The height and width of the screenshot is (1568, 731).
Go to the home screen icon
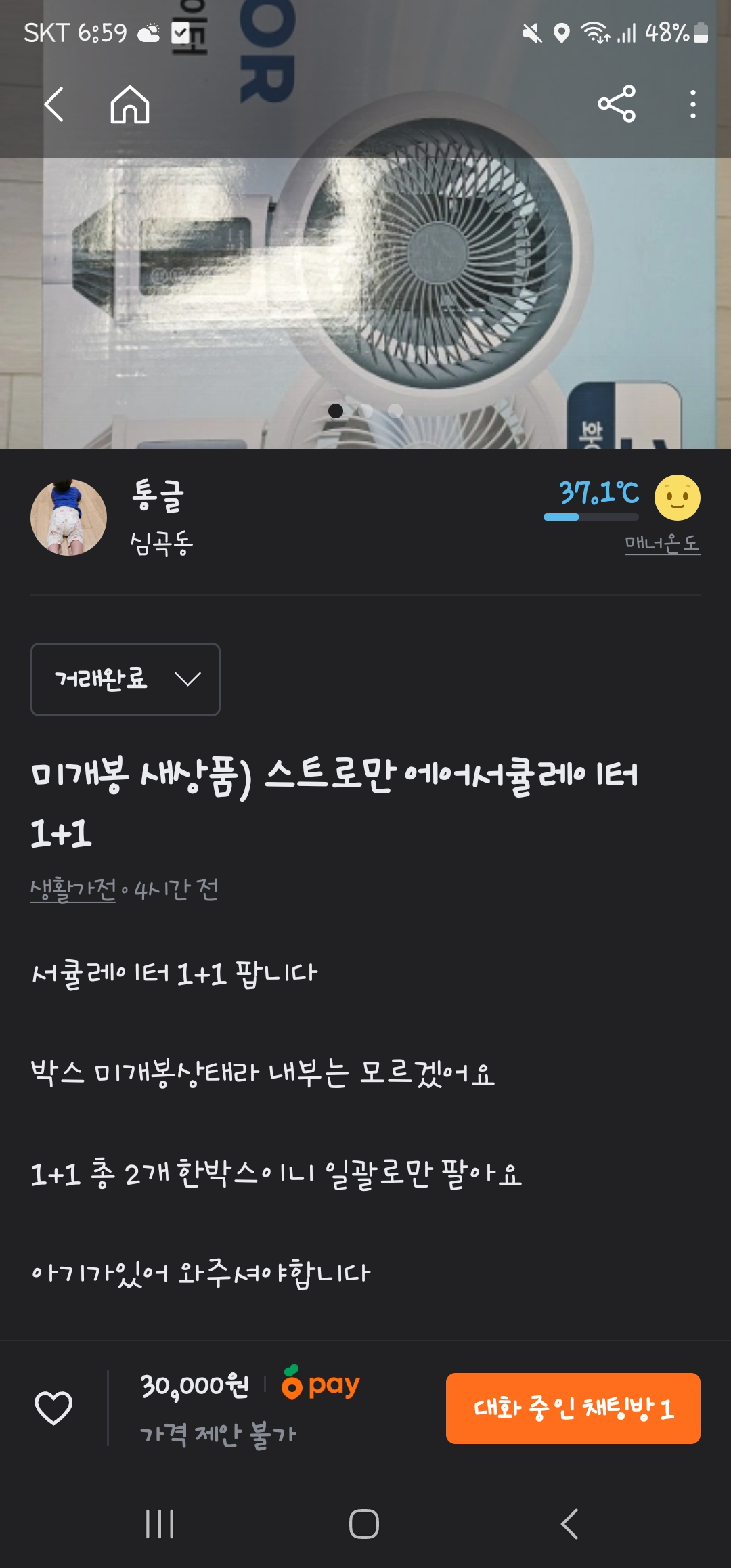click(x=130, y=105)
